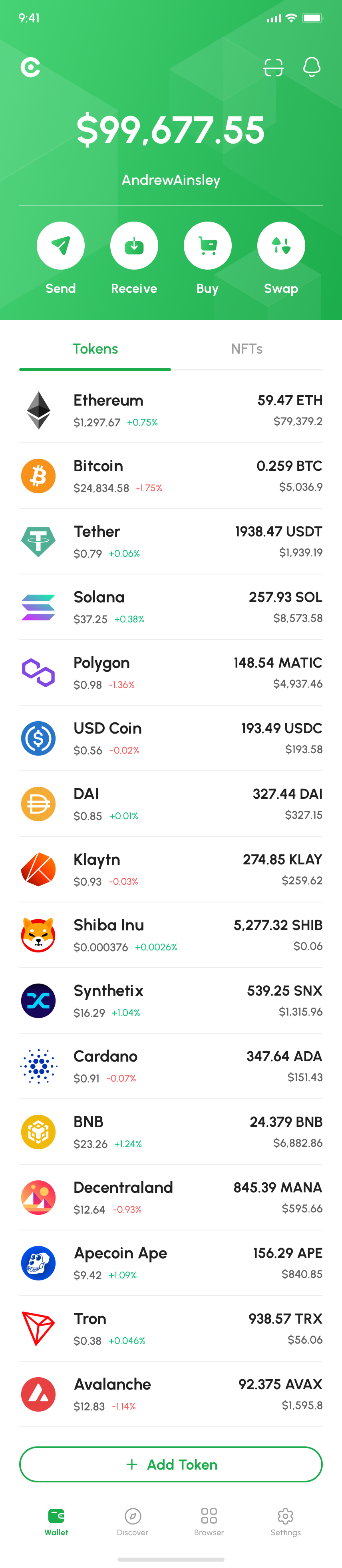Viewport: 342px width, 1568px height.
Task: Switch to the Browser tab
Action: (209, 1521)
